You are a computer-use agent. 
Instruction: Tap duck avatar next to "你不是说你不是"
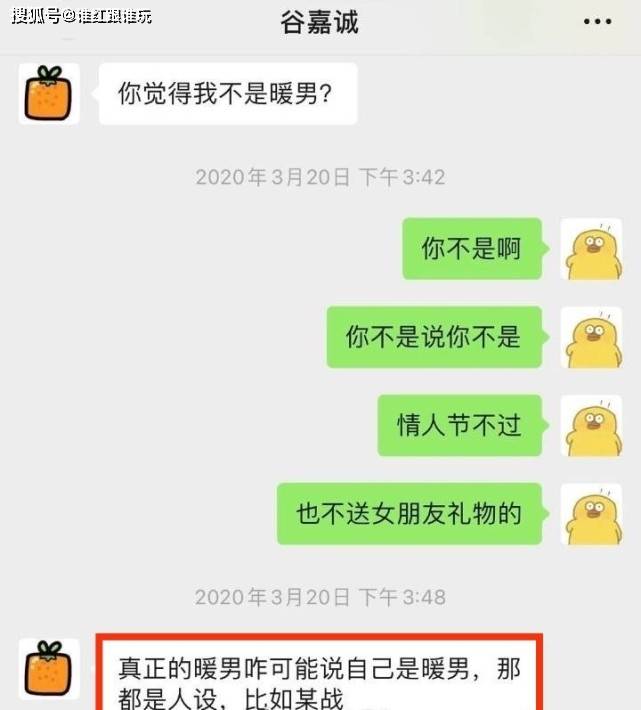pos(591,337)
